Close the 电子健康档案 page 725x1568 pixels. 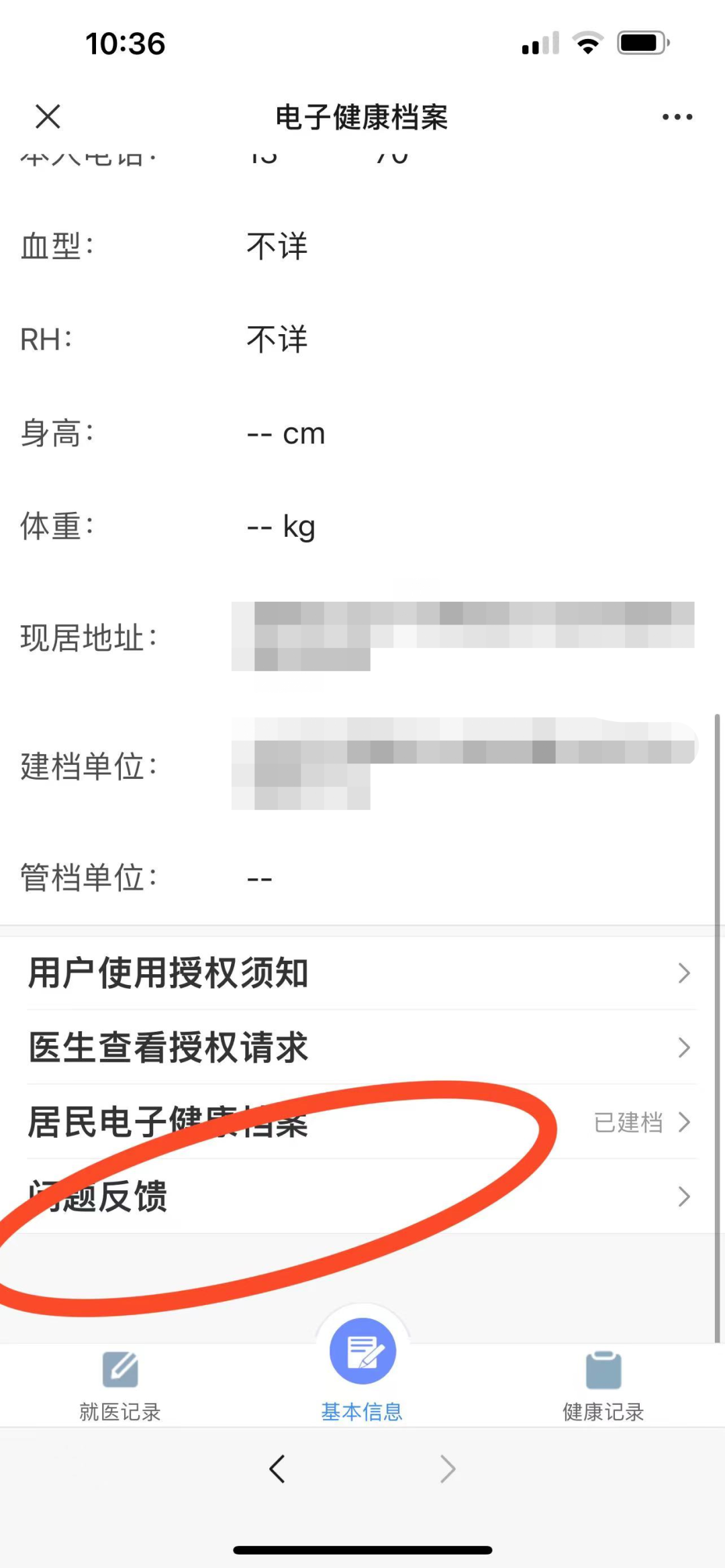48,116
